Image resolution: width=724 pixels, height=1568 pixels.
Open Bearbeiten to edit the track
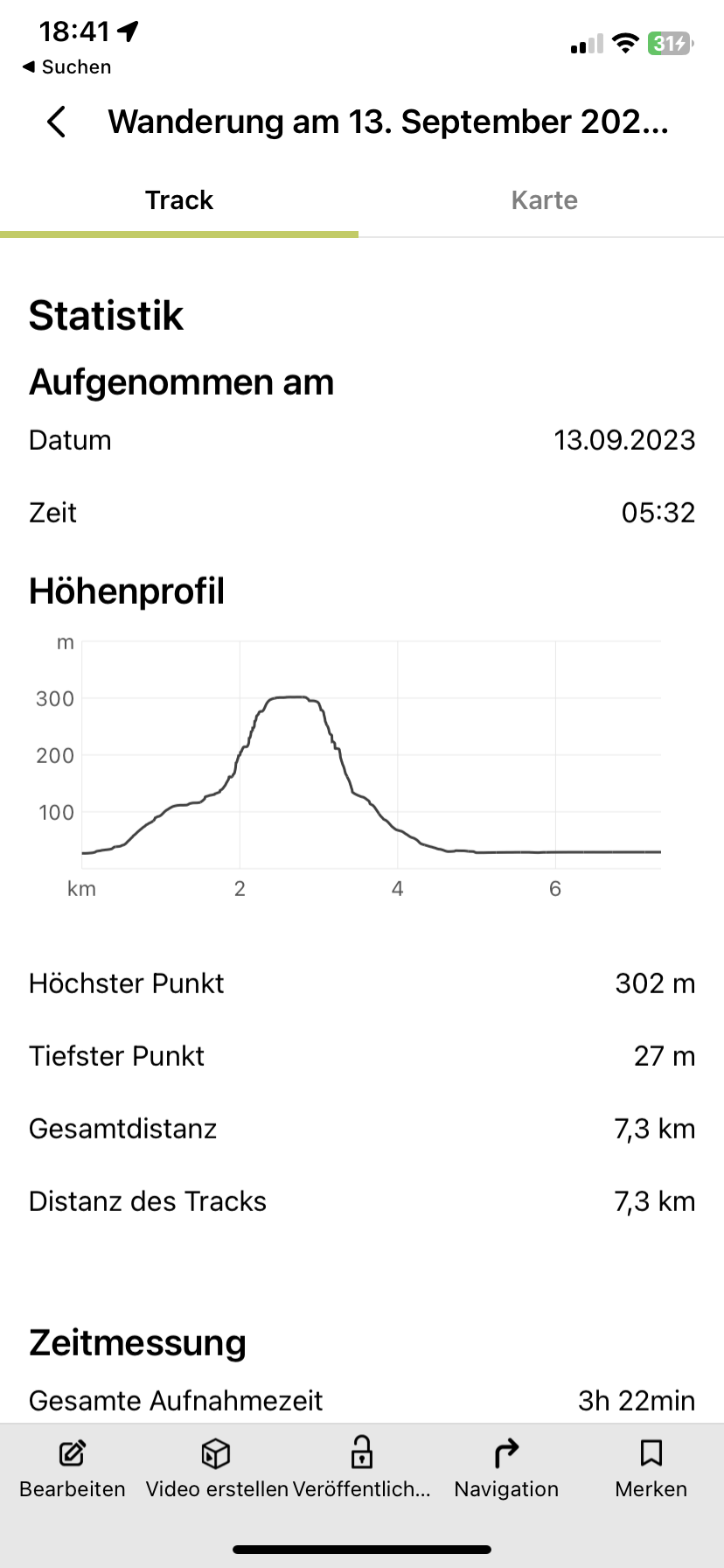73,1468
